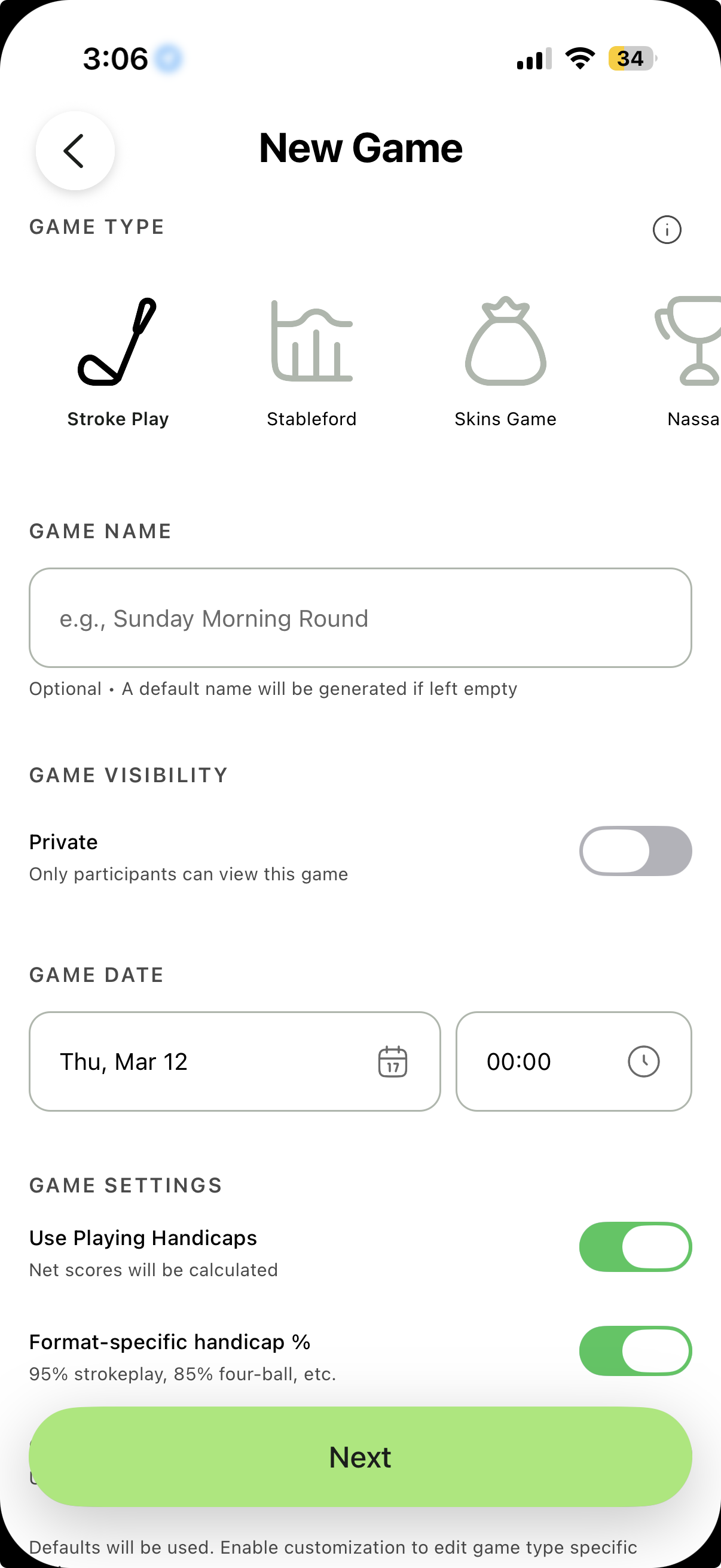Open the clock icon beside the time field
This screenshot has width=721, height=1568.
(x=644, y=1060)
